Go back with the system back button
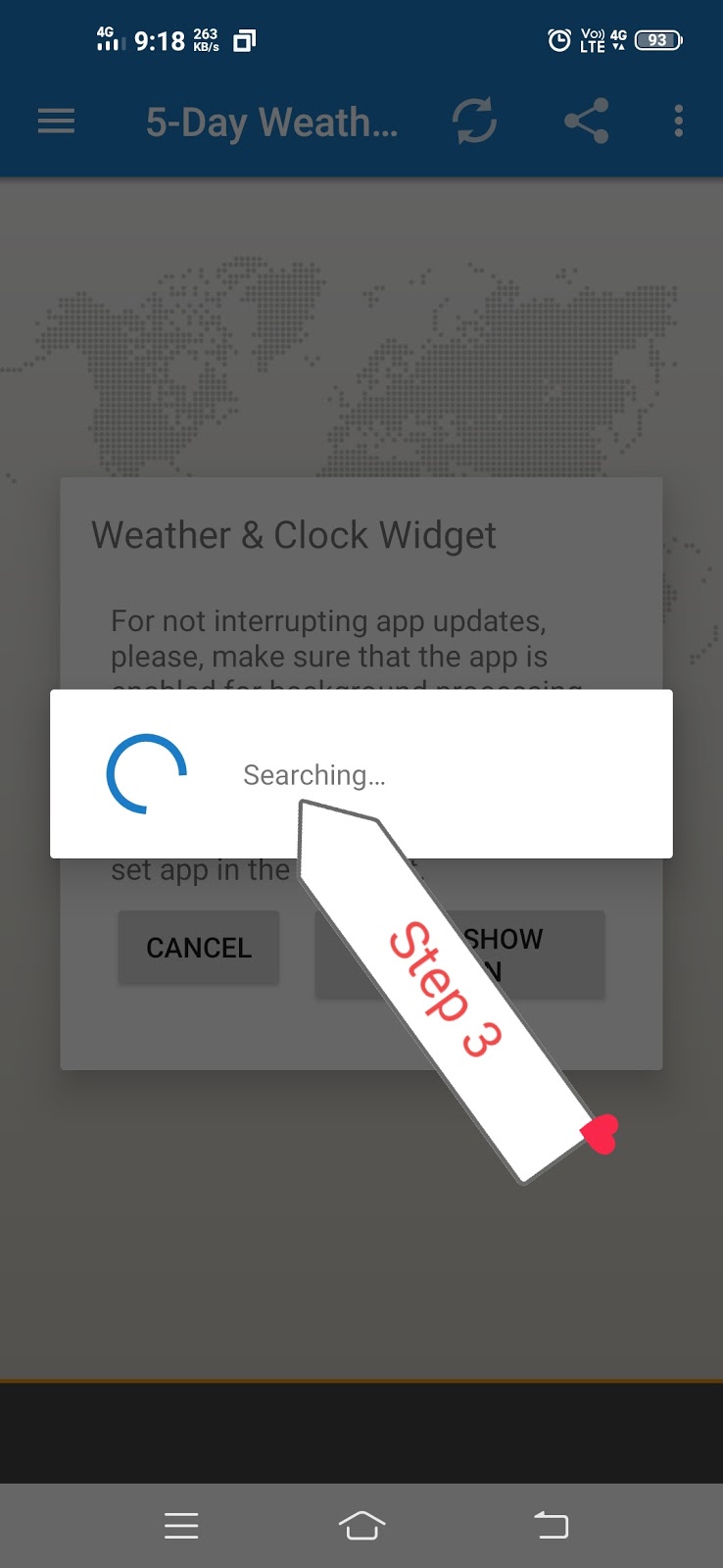The image size is (723, 1568). click(x=551, y=1525)
